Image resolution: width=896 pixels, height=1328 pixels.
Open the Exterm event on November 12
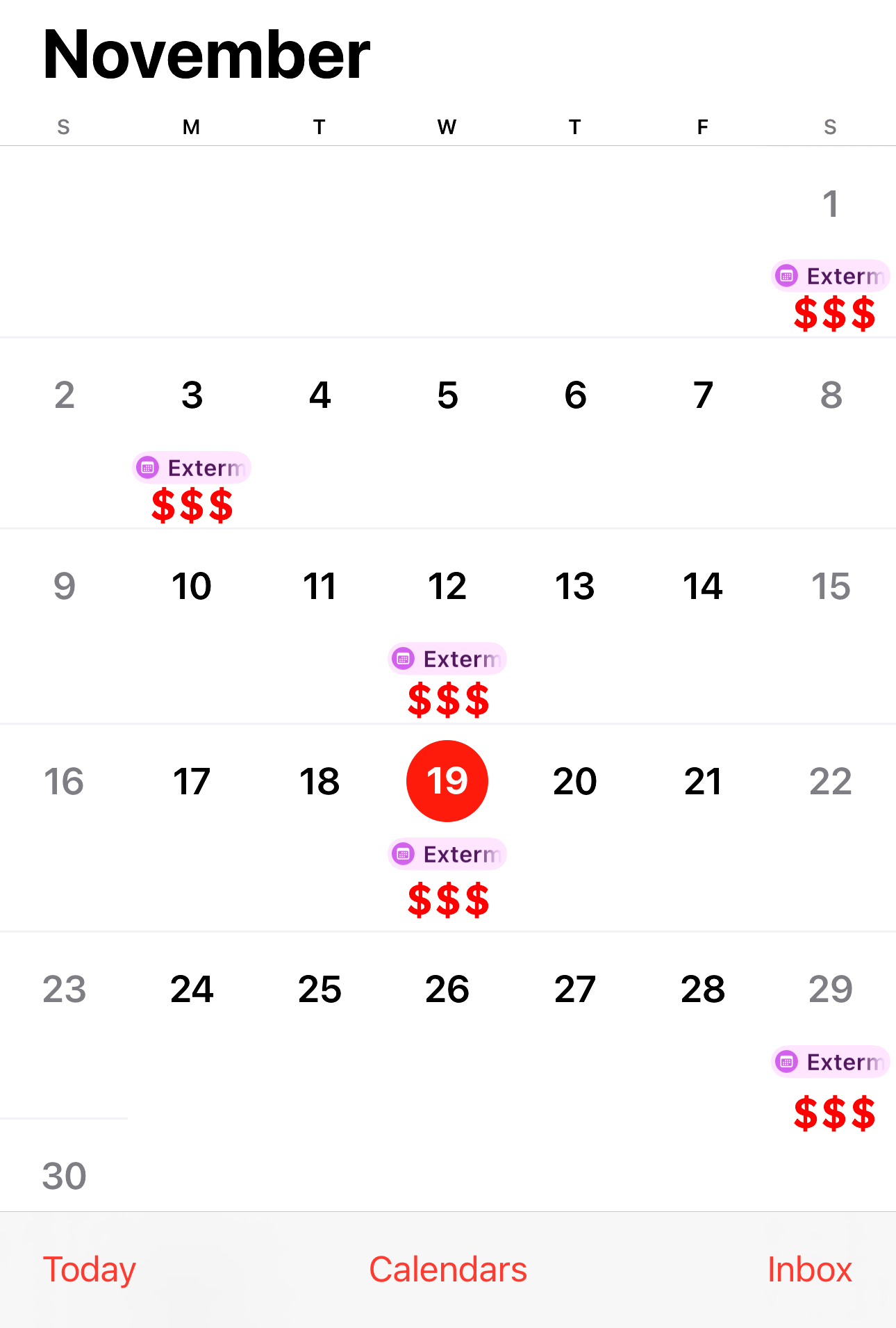click(x=447, y=659)
